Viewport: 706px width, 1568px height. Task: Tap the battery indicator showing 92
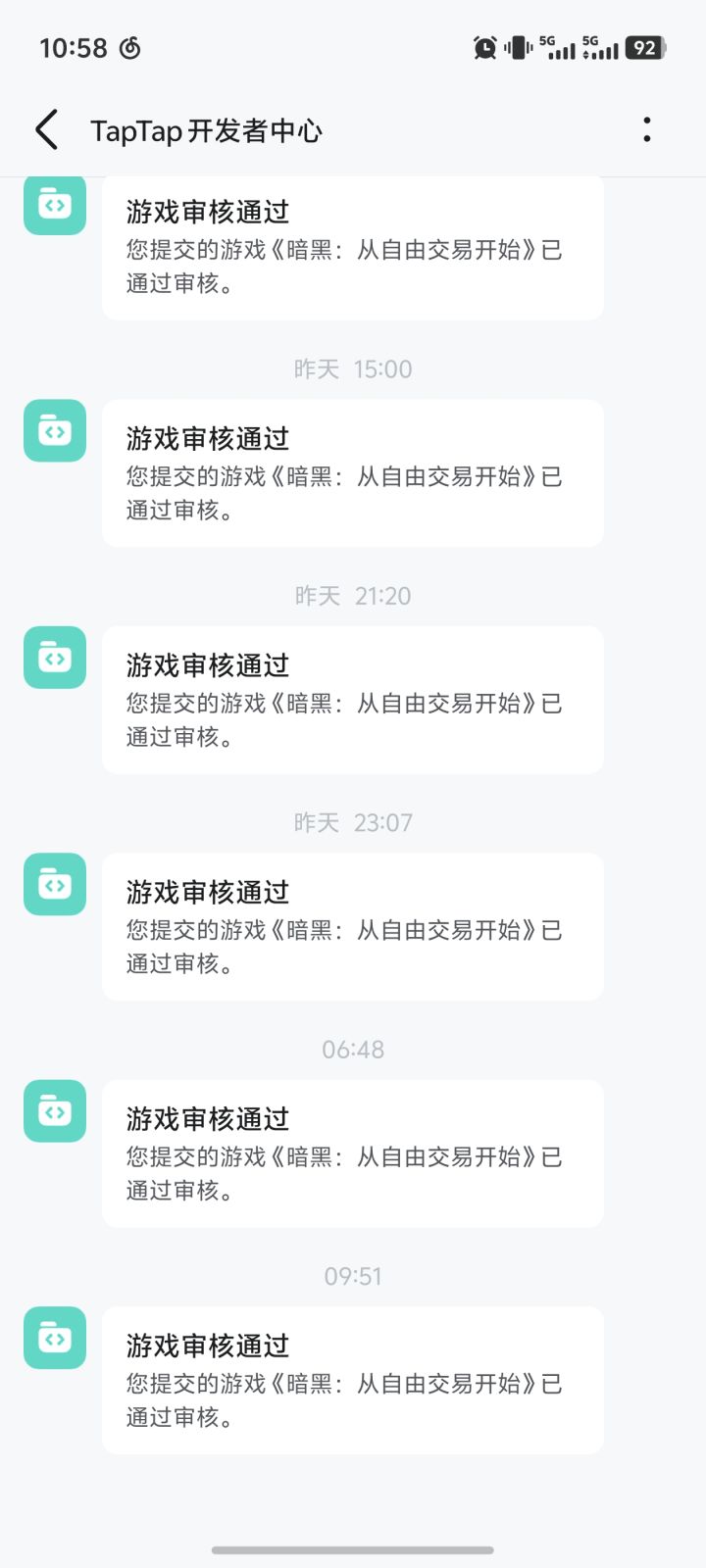coord(643,47)
